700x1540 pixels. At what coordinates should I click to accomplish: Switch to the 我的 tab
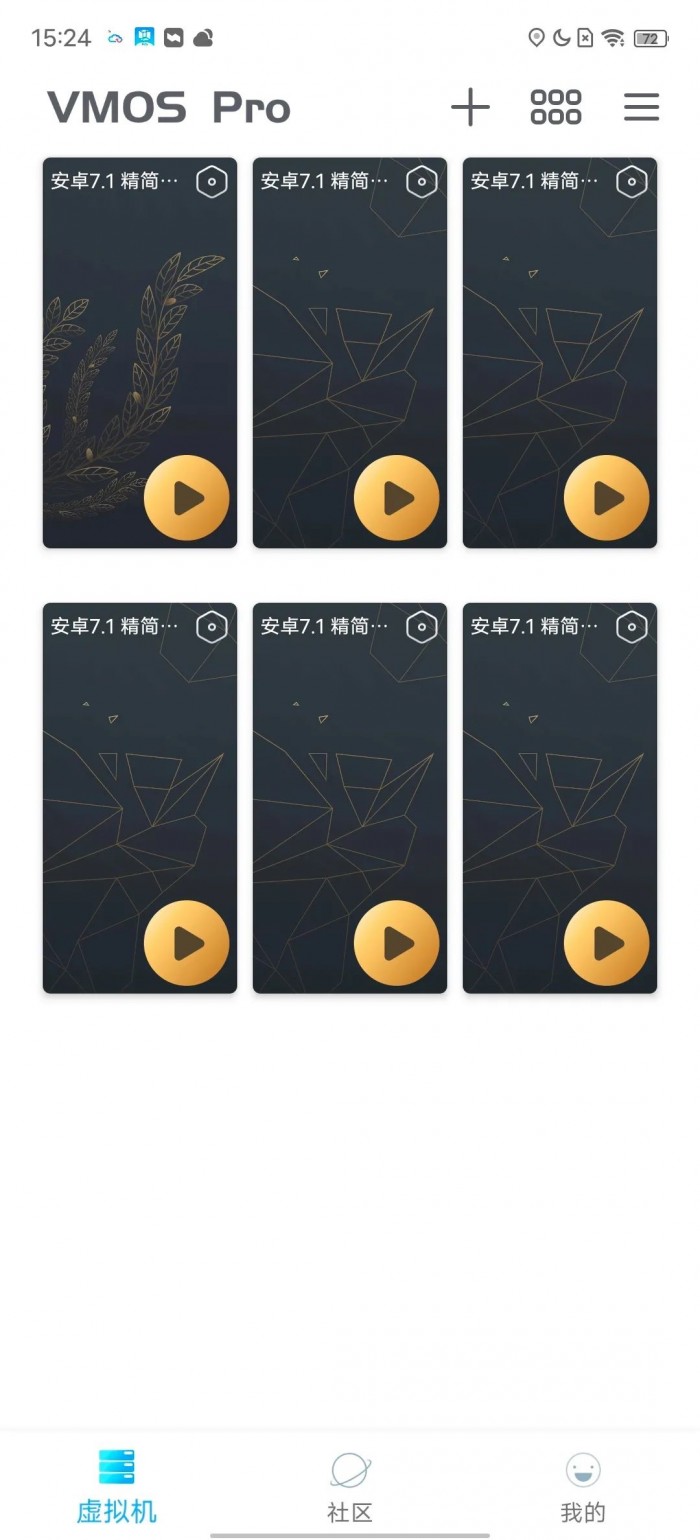(x=583, y=1485)
